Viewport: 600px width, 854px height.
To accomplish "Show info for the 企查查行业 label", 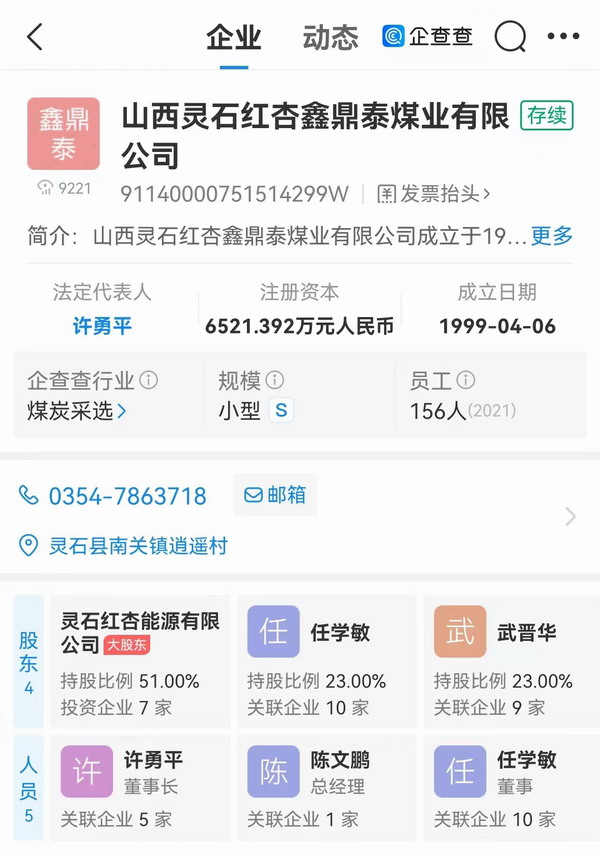I will coord(149,381).
